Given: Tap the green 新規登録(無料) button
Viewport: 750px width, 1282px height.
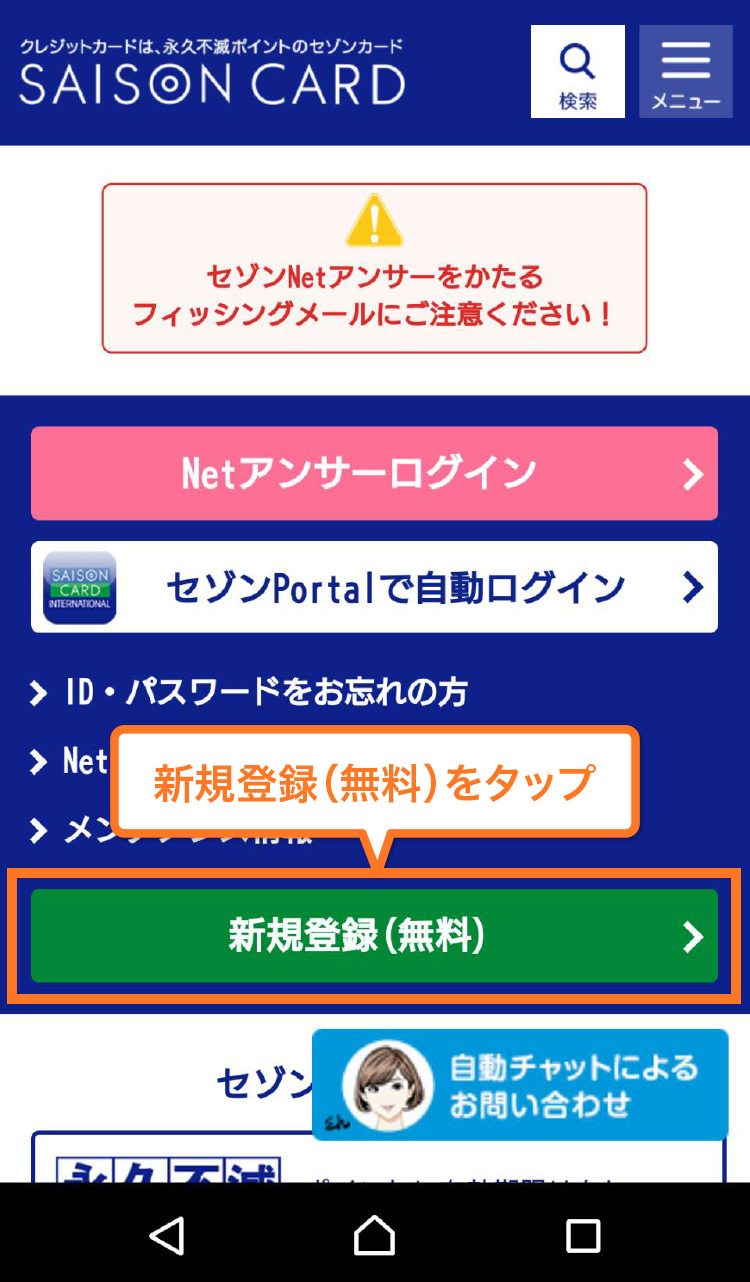Looking at the screenshot, I should coord(374,936).
